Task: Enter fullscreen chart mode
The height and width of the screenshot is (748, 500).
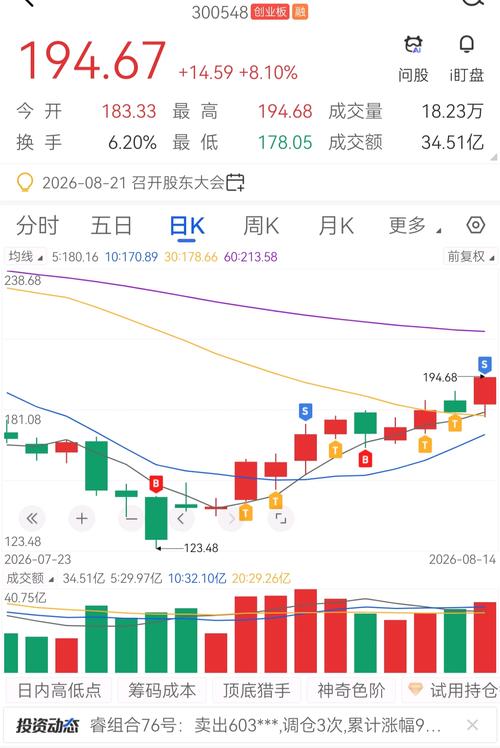Action: [x=281, y=518]
